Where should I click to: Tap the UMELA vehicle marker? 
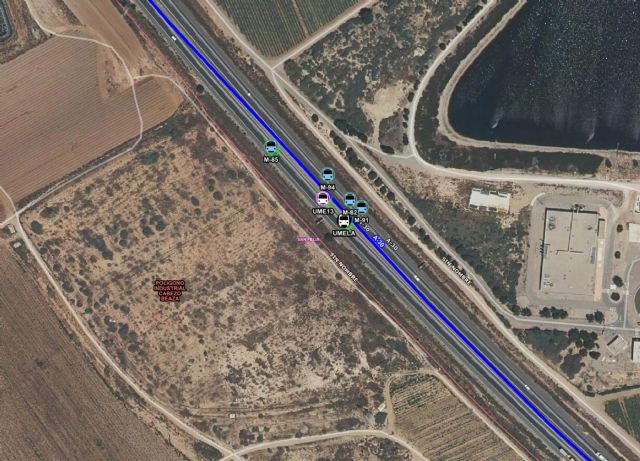tap(344, 221)
